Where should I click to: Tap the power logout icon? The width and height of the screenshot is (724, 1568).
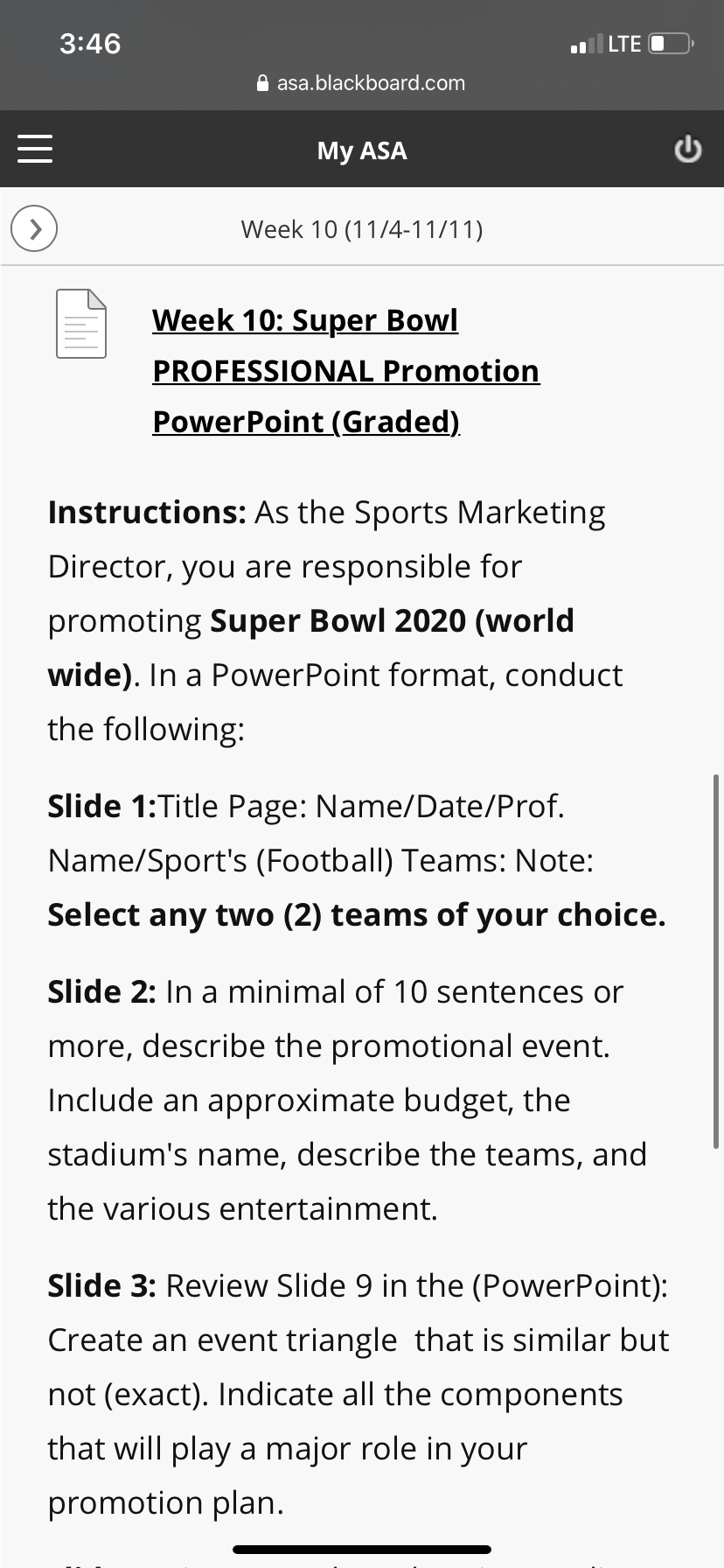[x=687, y=149]
